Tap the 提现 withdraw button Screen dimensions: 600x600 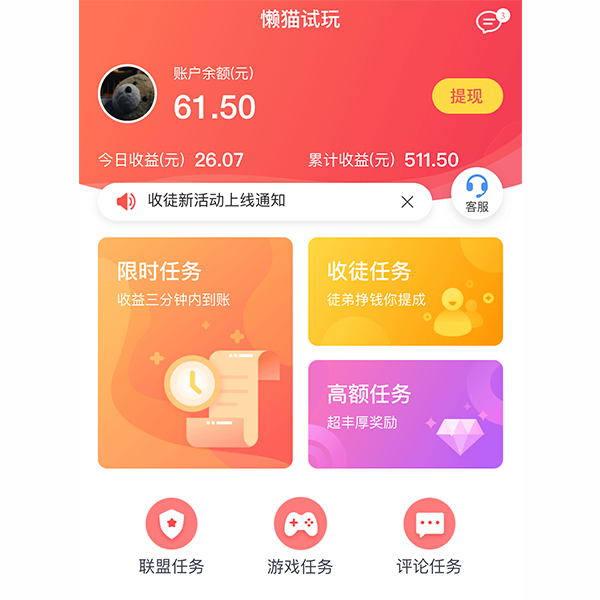pos(467,96)
